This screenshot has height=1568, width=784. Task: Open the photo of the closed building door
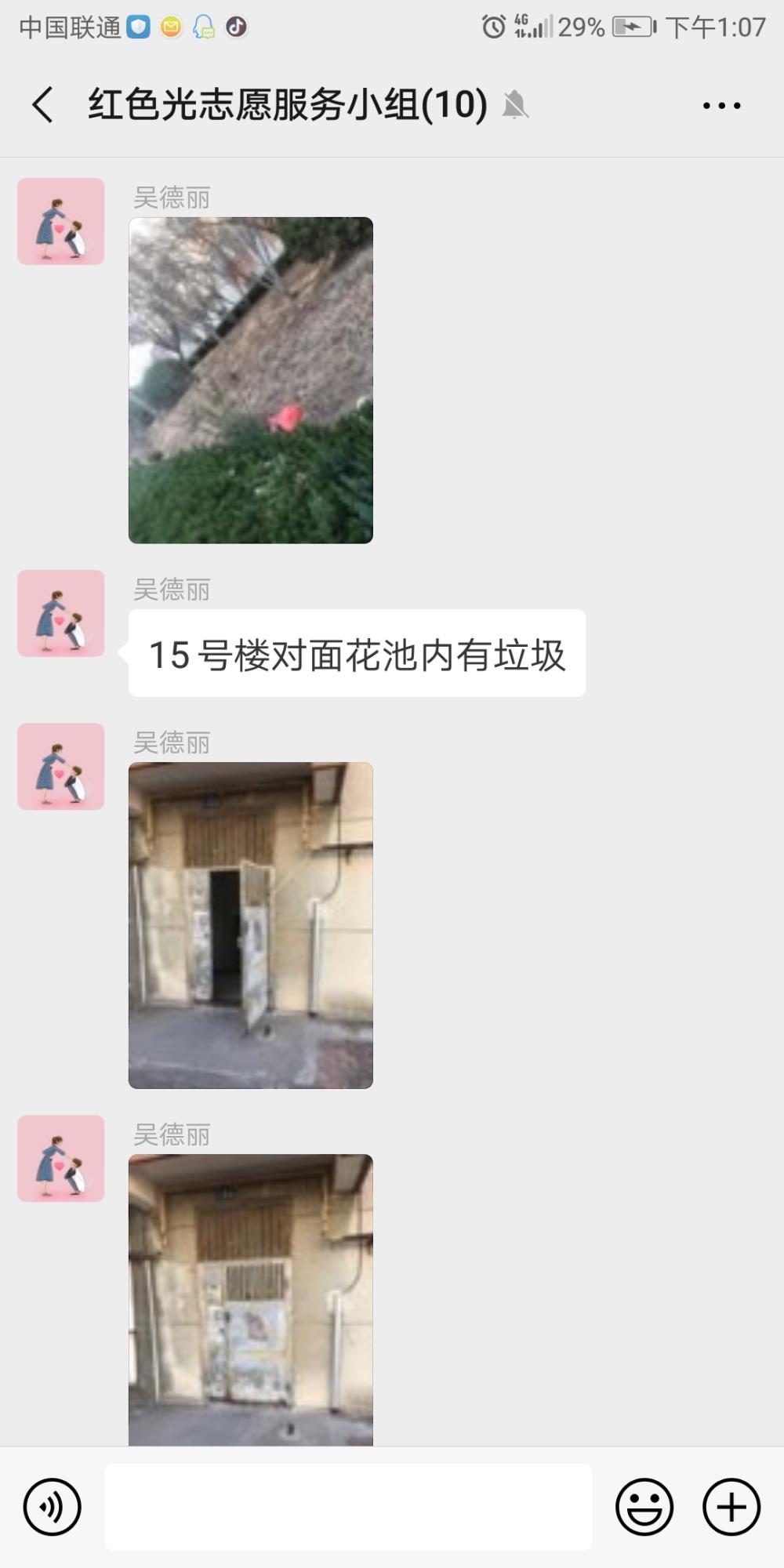[x=251, y=1299]
